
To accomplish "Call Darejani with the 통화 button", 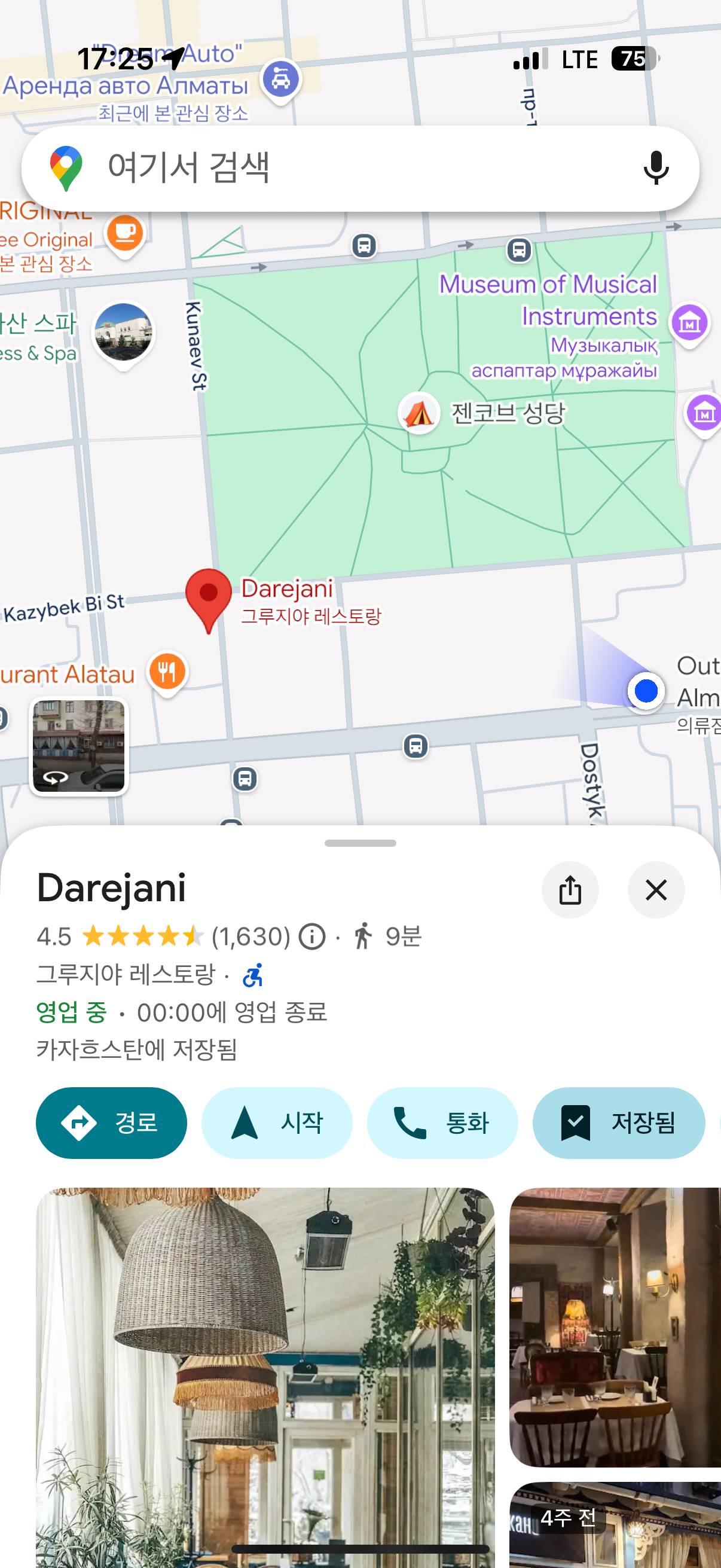I will (x=442, y=1122).
